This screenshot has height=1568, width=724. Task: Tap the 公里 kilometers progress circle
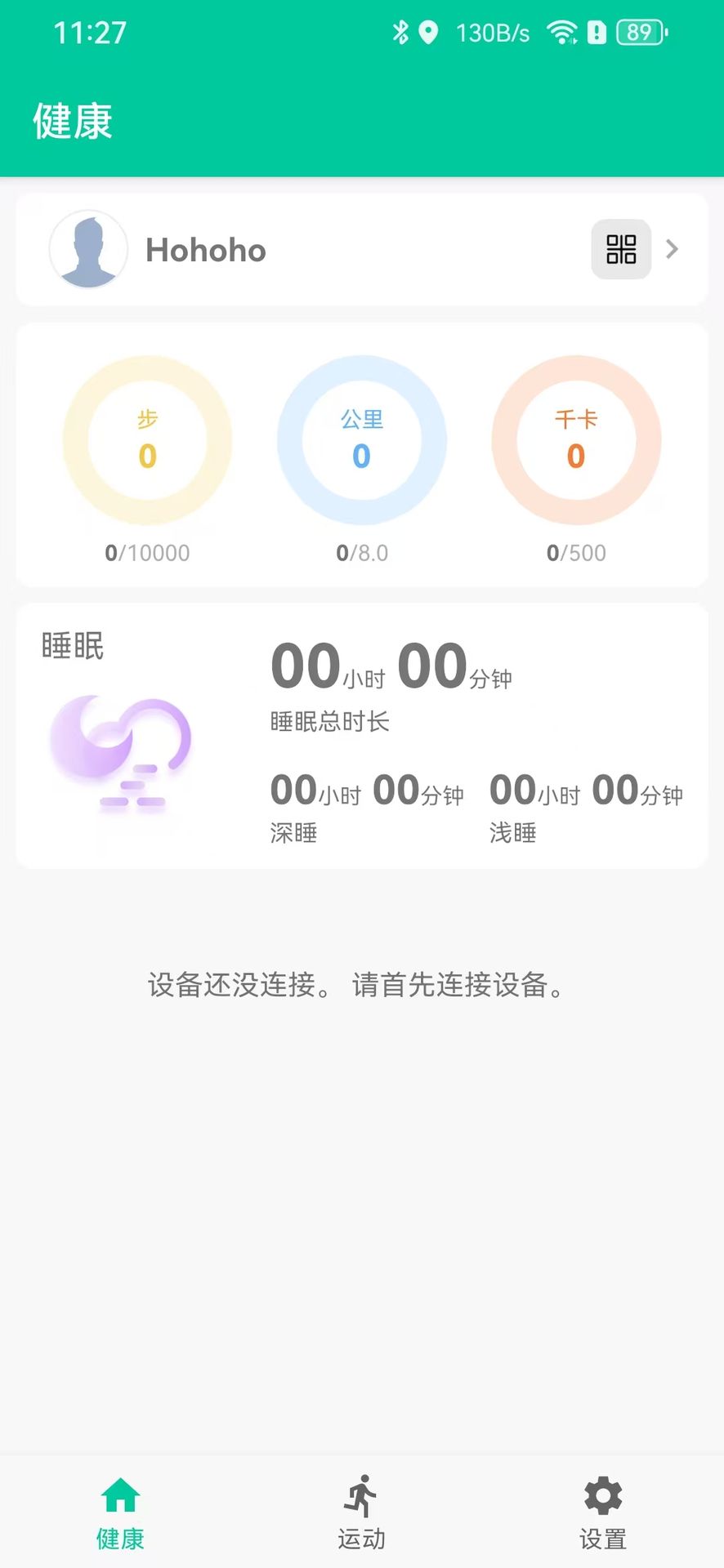click(x=362, y=439)
